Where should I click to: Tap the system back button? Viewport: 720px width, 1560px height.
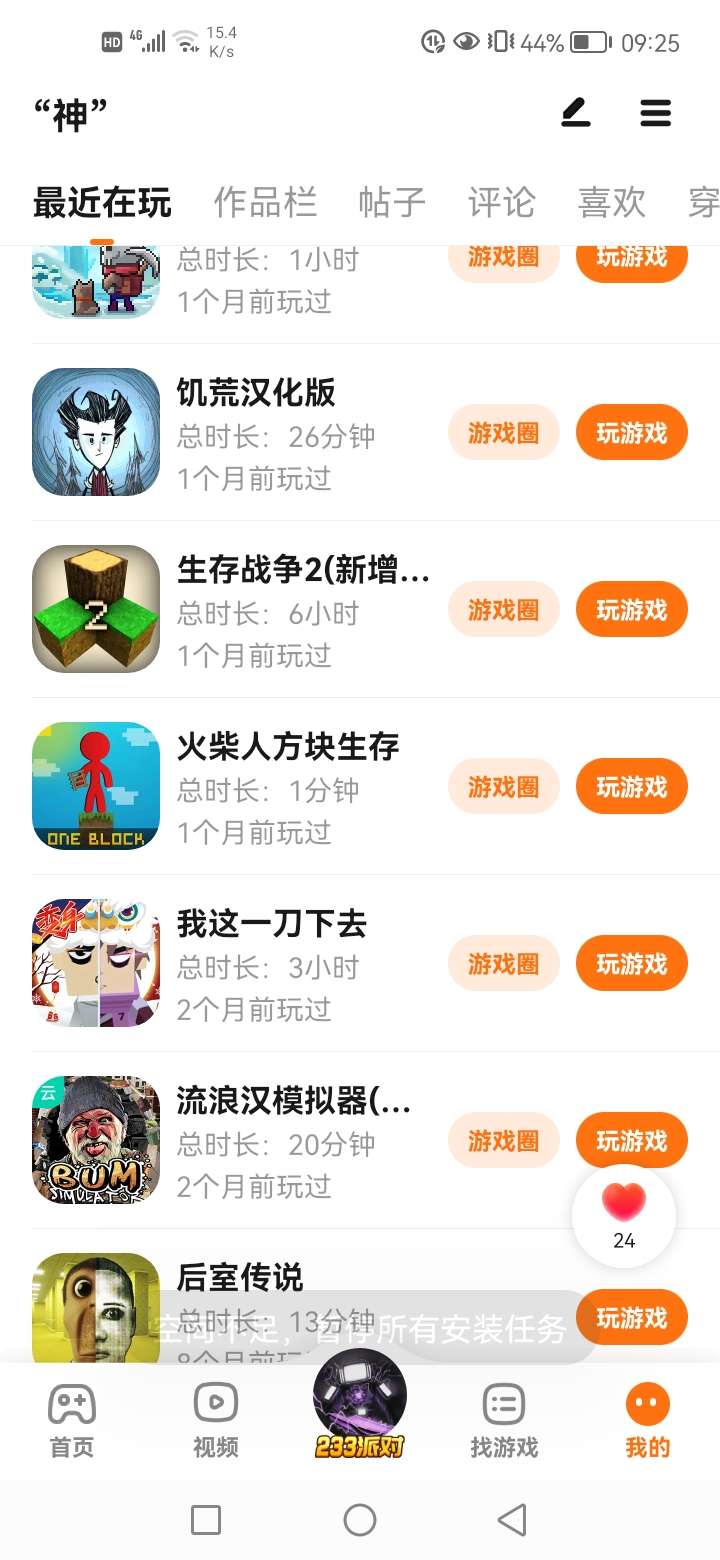[512, 1520]
